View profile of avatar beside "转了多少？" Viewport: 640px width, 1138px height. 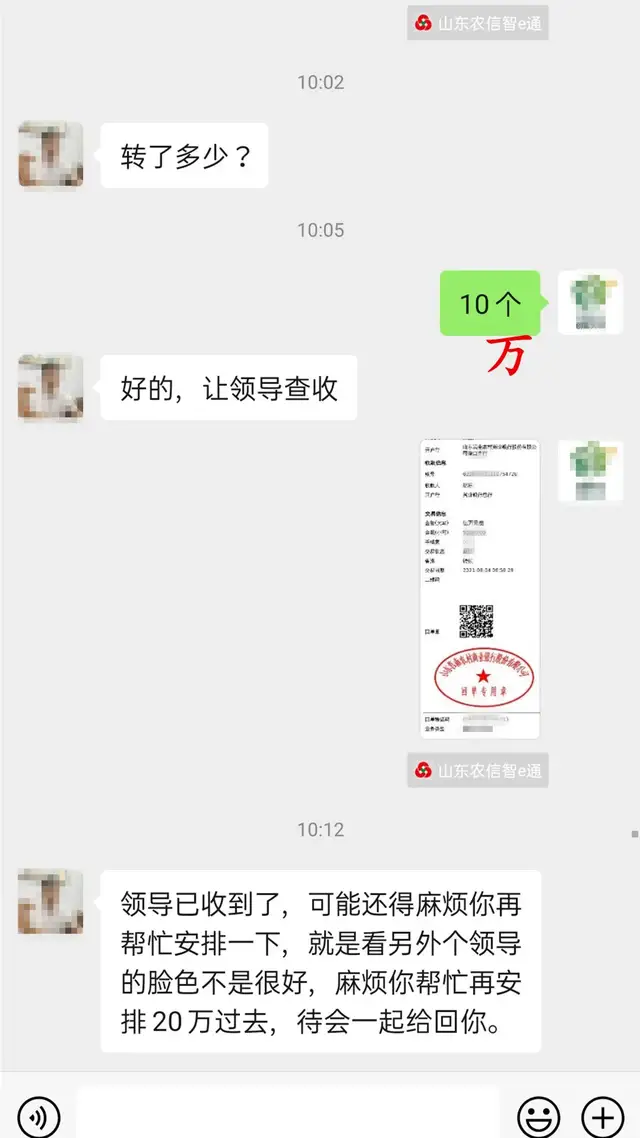pyautogui.click(x=51, y=155)
